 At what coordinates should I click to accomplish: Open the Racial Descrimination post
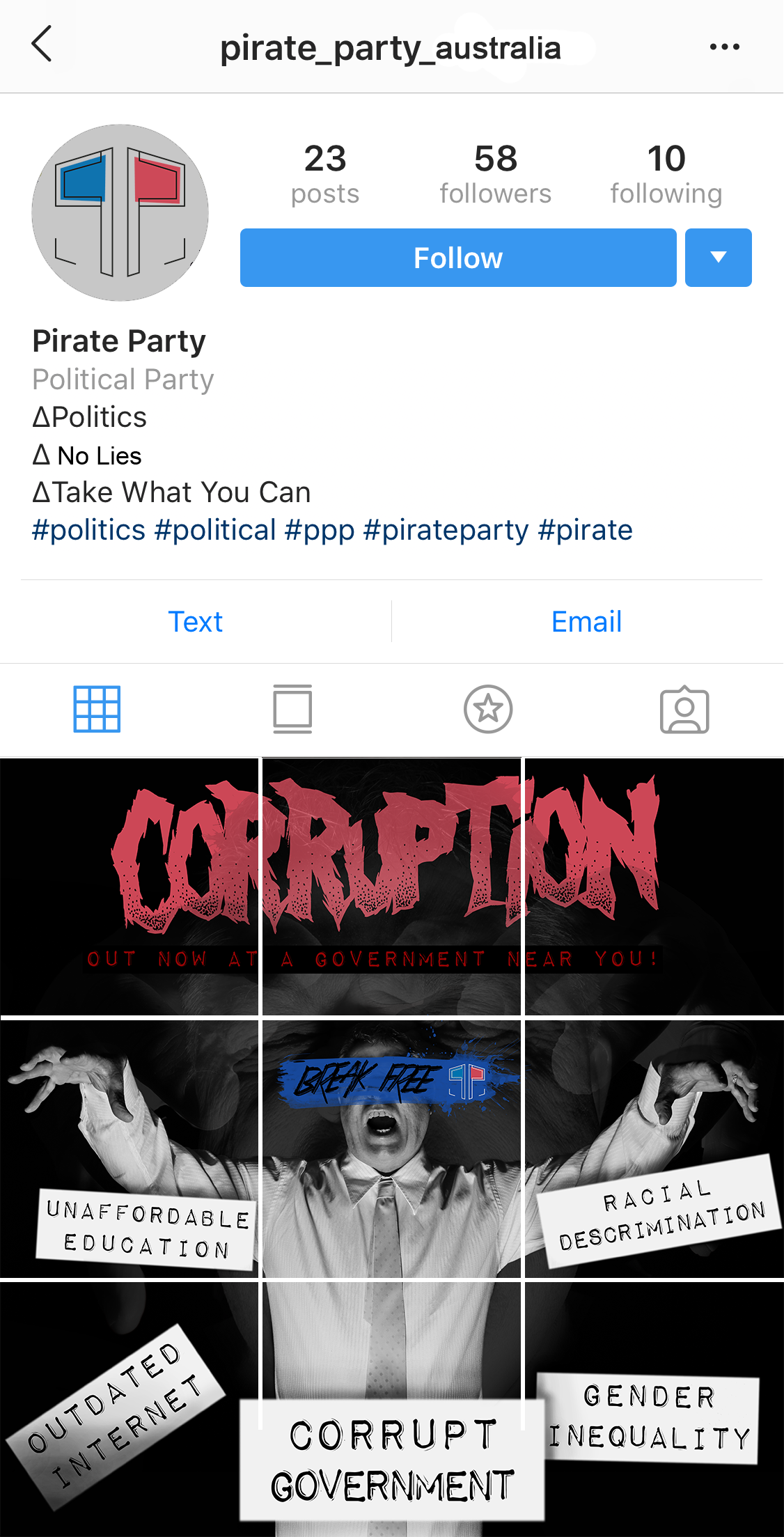tap(654, 1149)
